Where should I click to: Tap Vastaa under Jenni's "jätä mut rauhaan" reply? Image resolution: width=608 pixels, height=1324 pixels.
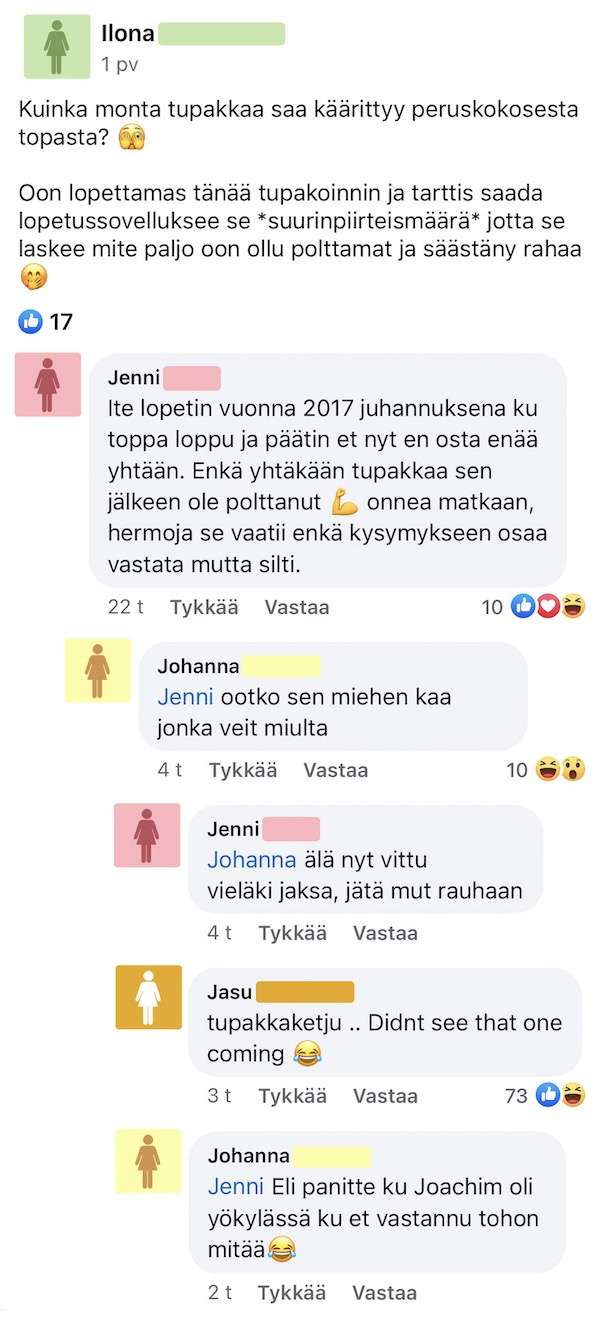coord(385,933)
